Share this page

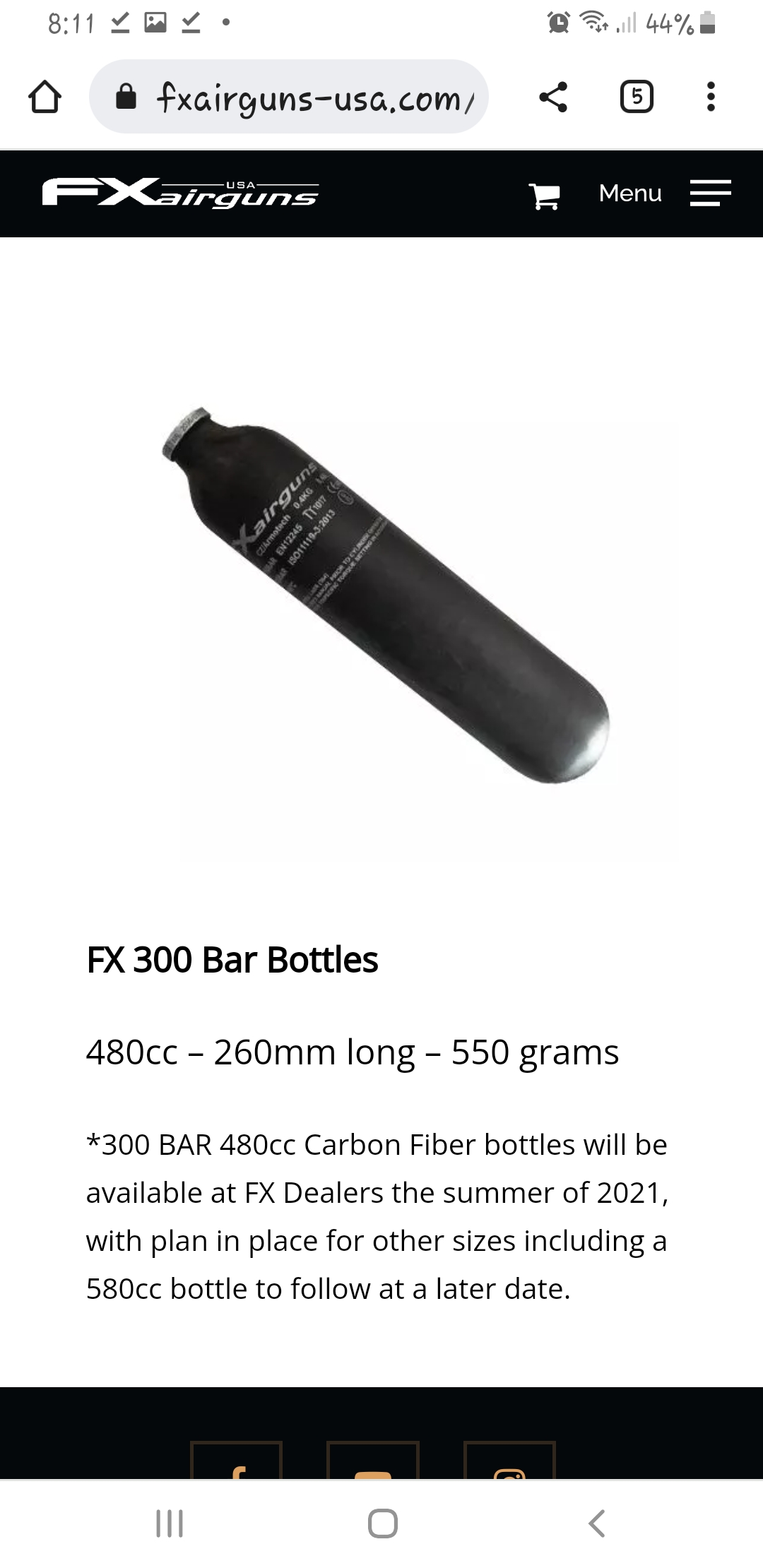click(x=552, y=97)
